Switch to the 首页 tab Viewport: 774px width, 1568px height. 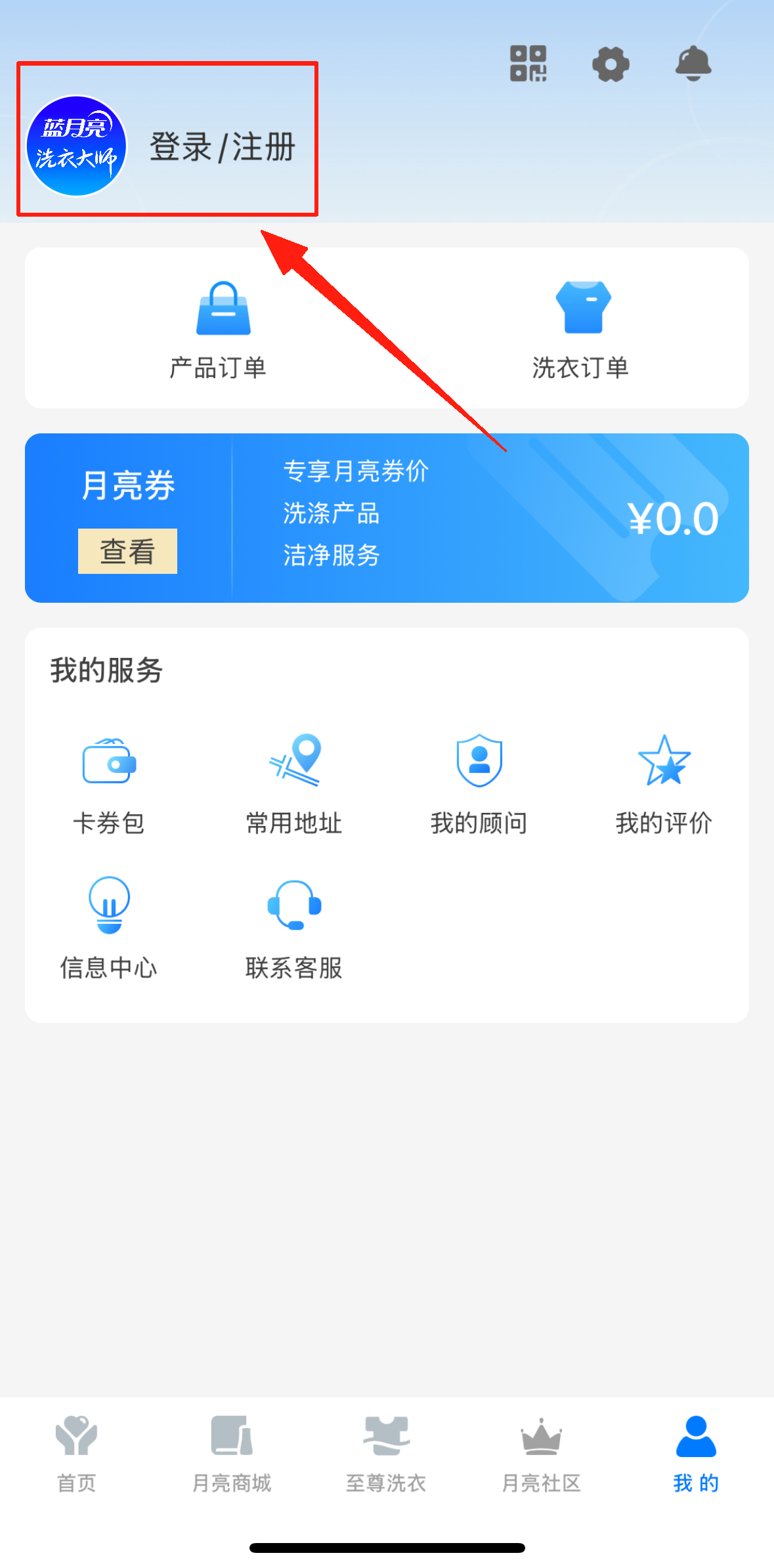77,1454
